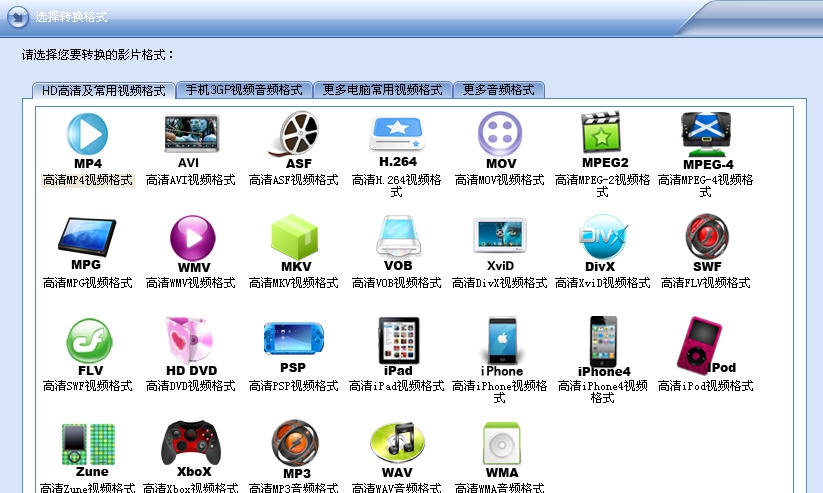The width and height of the screenshot is (823, 493).
Task: Select the HD高清及常用视频格式 tab
Action: 104,90
